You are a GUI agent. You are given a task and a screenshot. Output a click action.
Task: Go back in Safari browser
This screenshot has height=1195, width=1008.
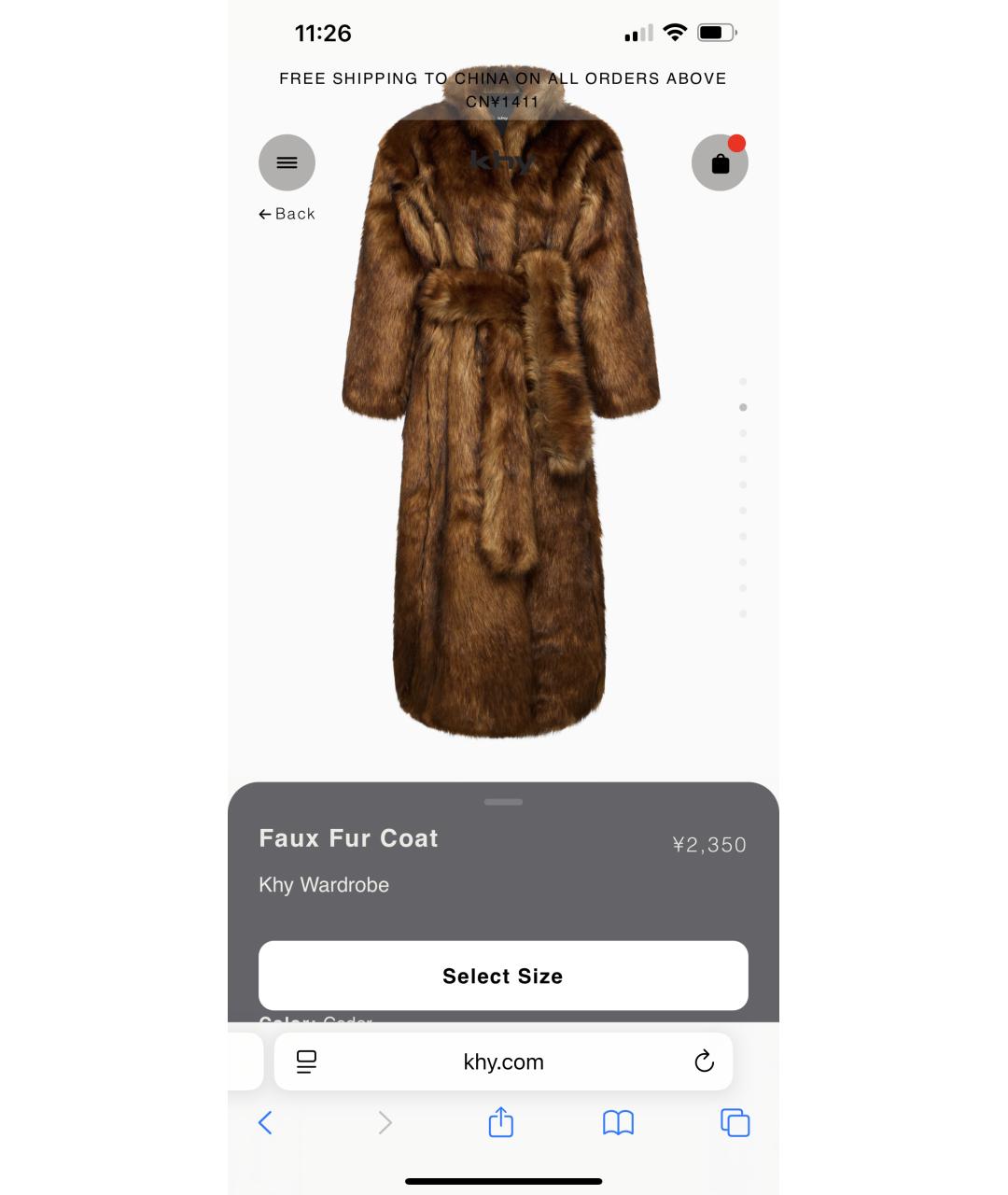pos(265,1122)
